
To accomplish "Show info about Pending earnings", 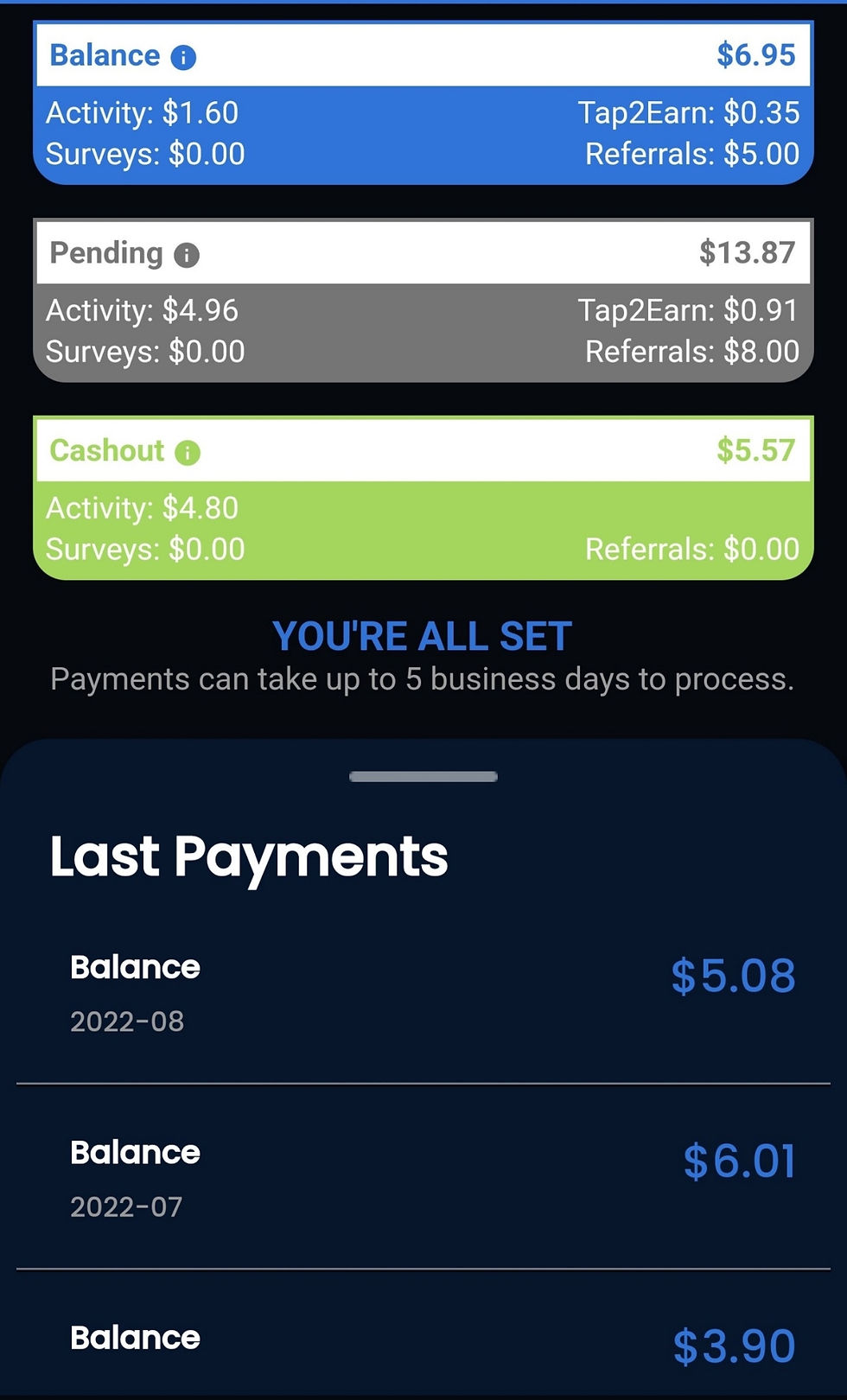I will coord(187,255).
